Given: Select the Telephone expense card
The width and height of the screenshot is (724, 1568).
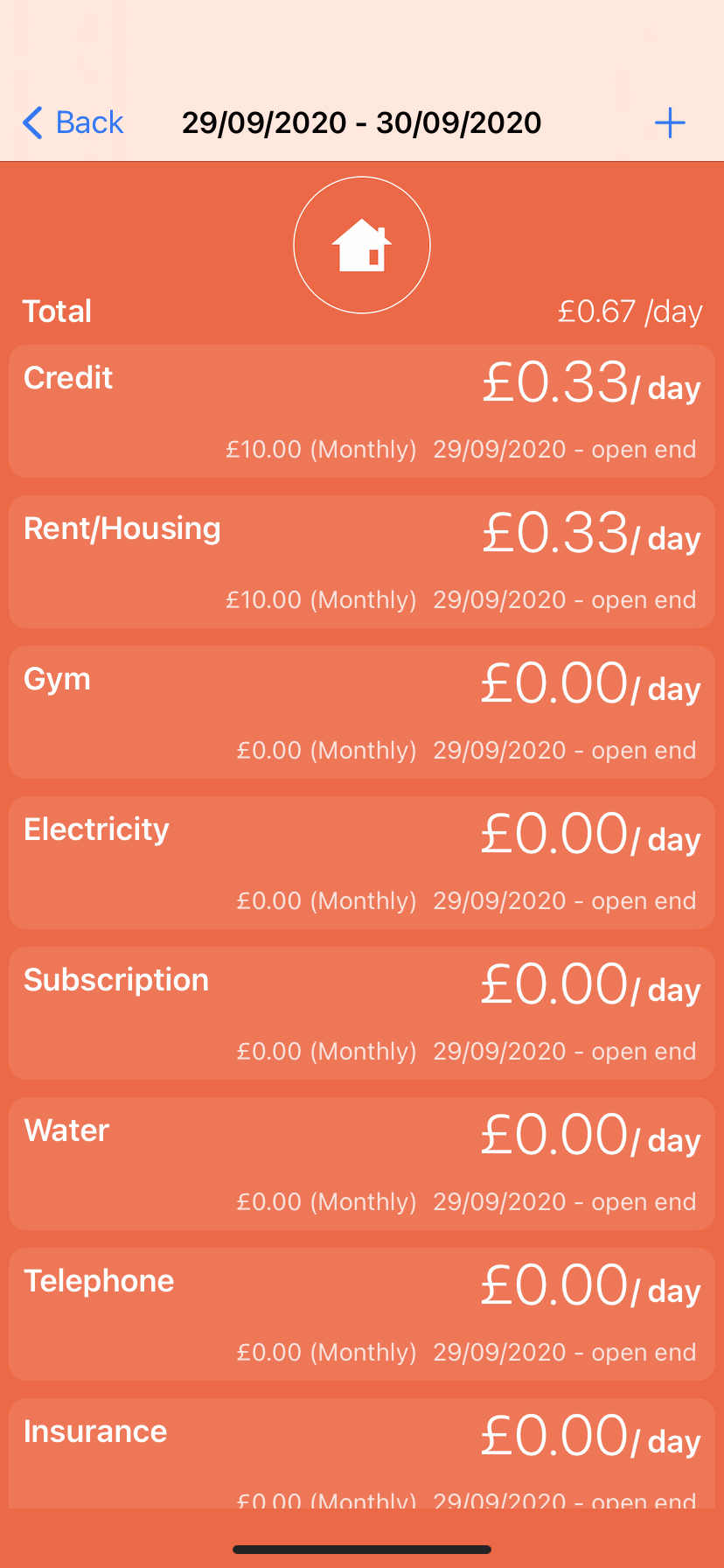Looking at the screenshot, I should tap(362, 1314).
